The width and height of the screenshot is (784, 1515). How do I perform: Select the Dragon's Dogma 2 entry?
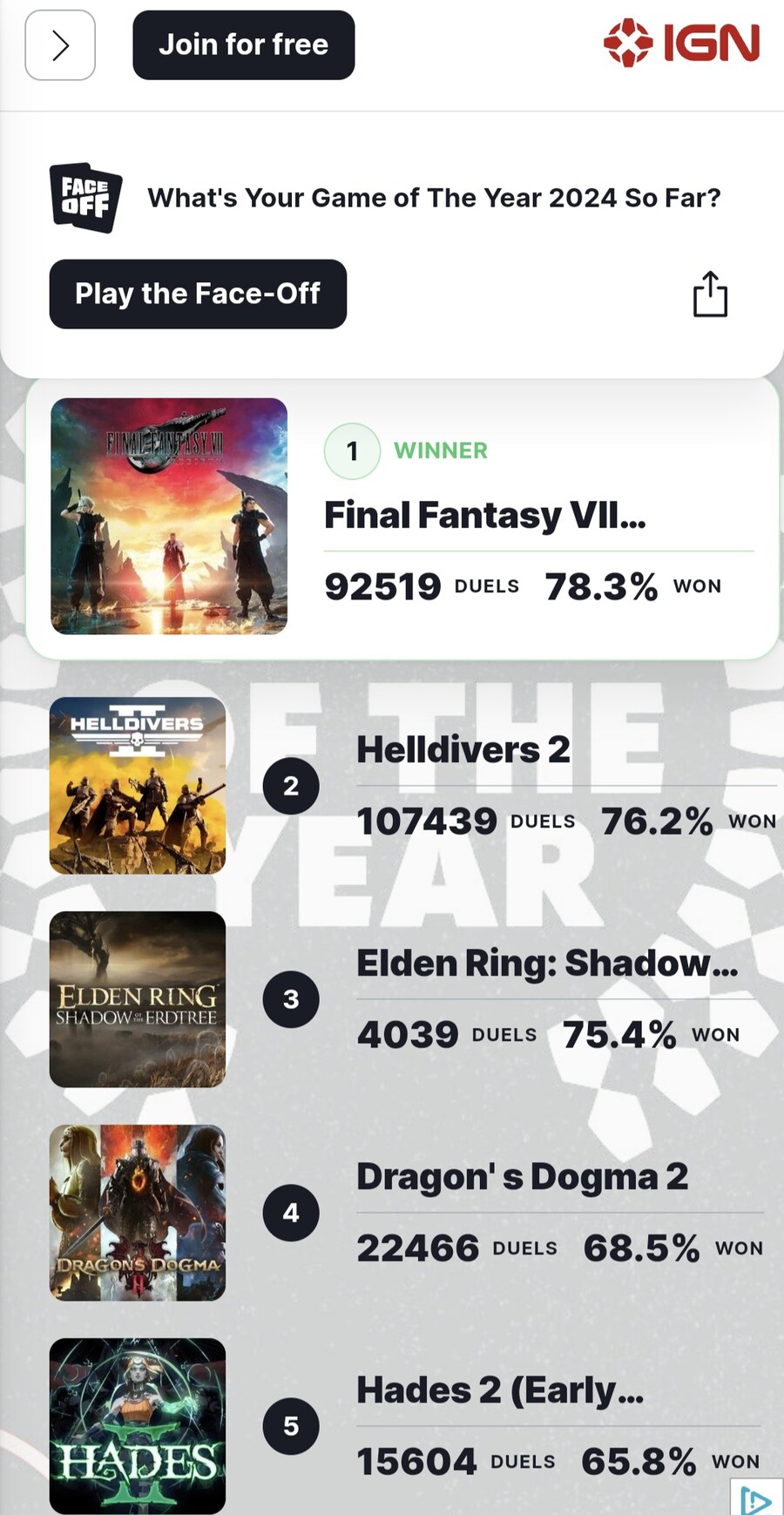coord(522,1177)
